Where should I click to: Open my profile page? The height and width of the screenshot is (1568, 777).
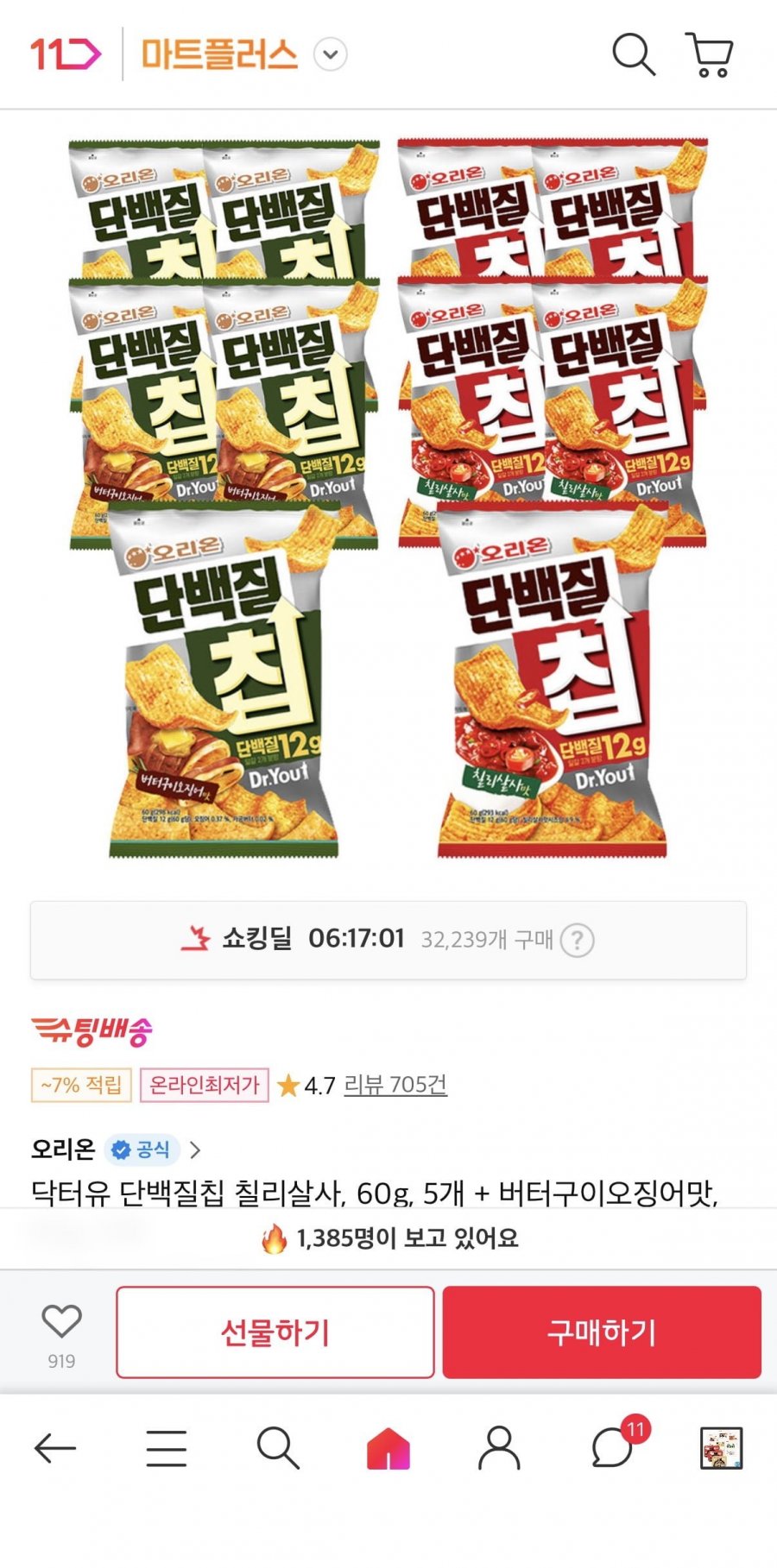pyautogui.click(x=499, y=1448)
